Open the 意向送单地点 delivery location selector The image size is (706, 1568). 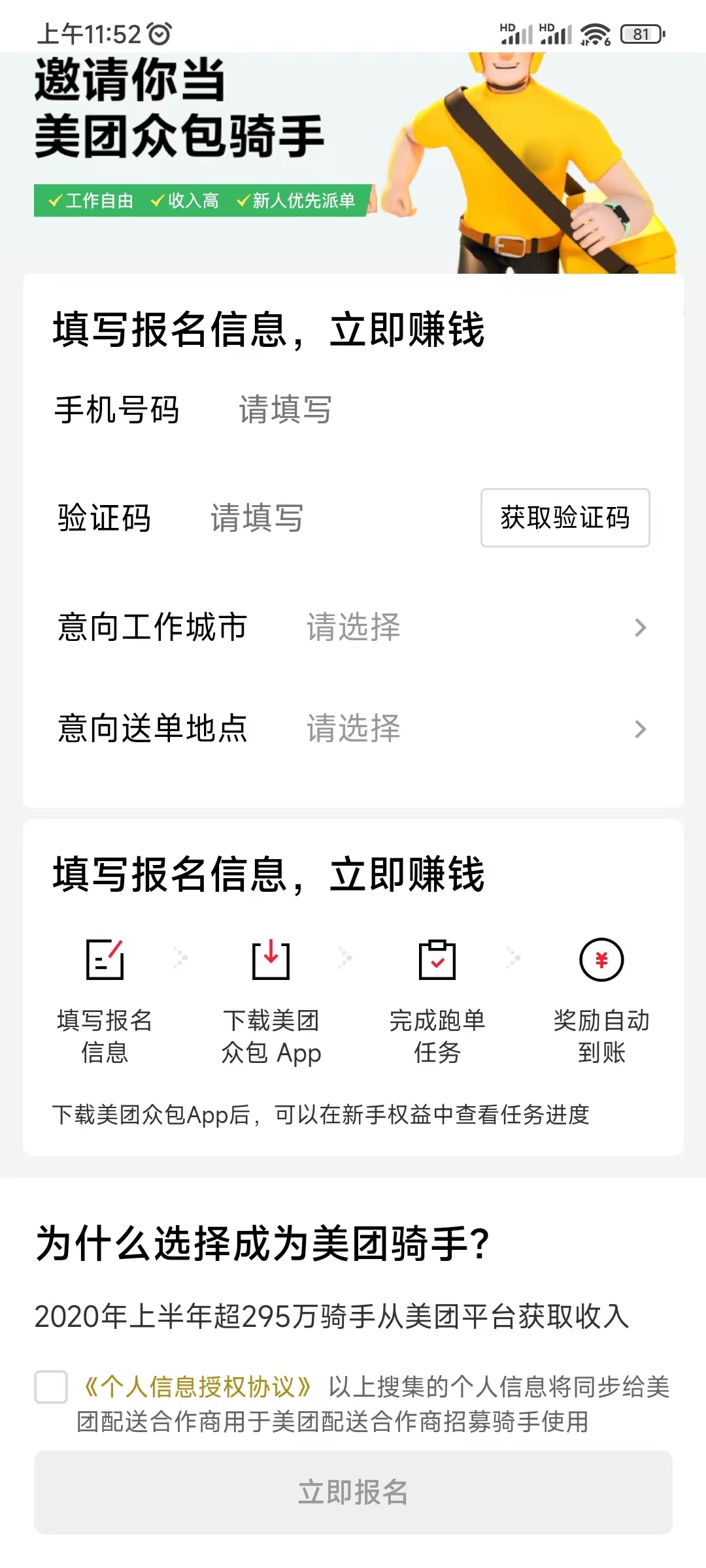[x=353, y=730]
